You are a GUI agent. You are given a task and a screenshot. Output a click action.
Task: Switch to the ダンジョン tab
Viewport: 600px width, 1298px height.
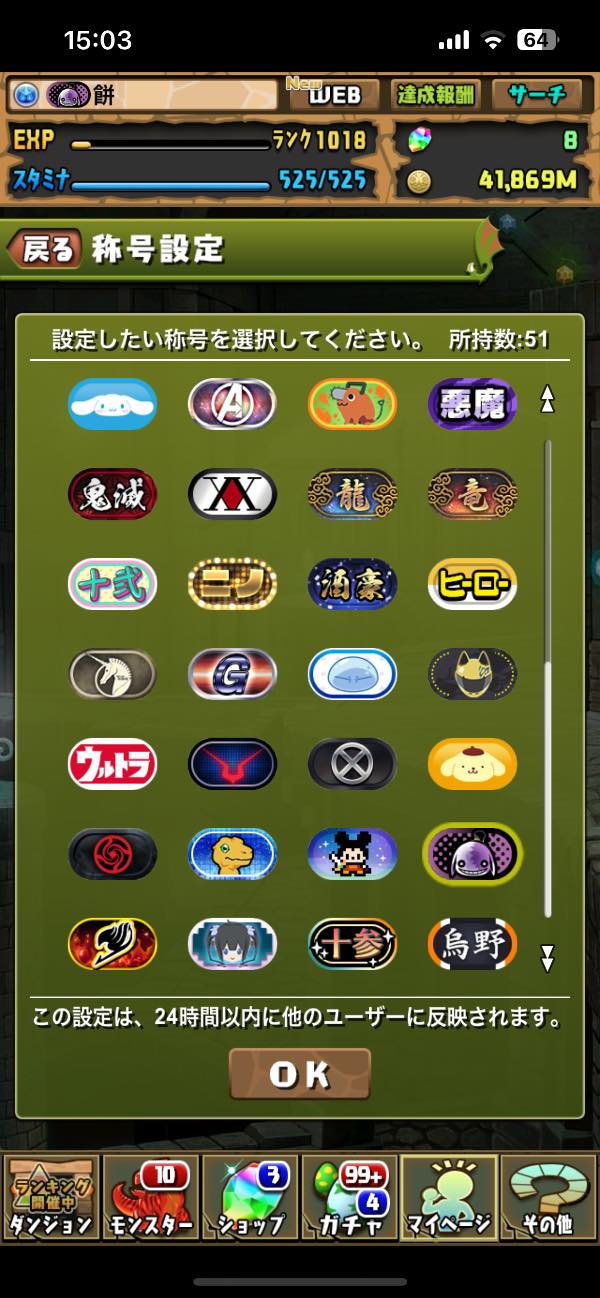pyautogui.click(x=50, y=1198)
